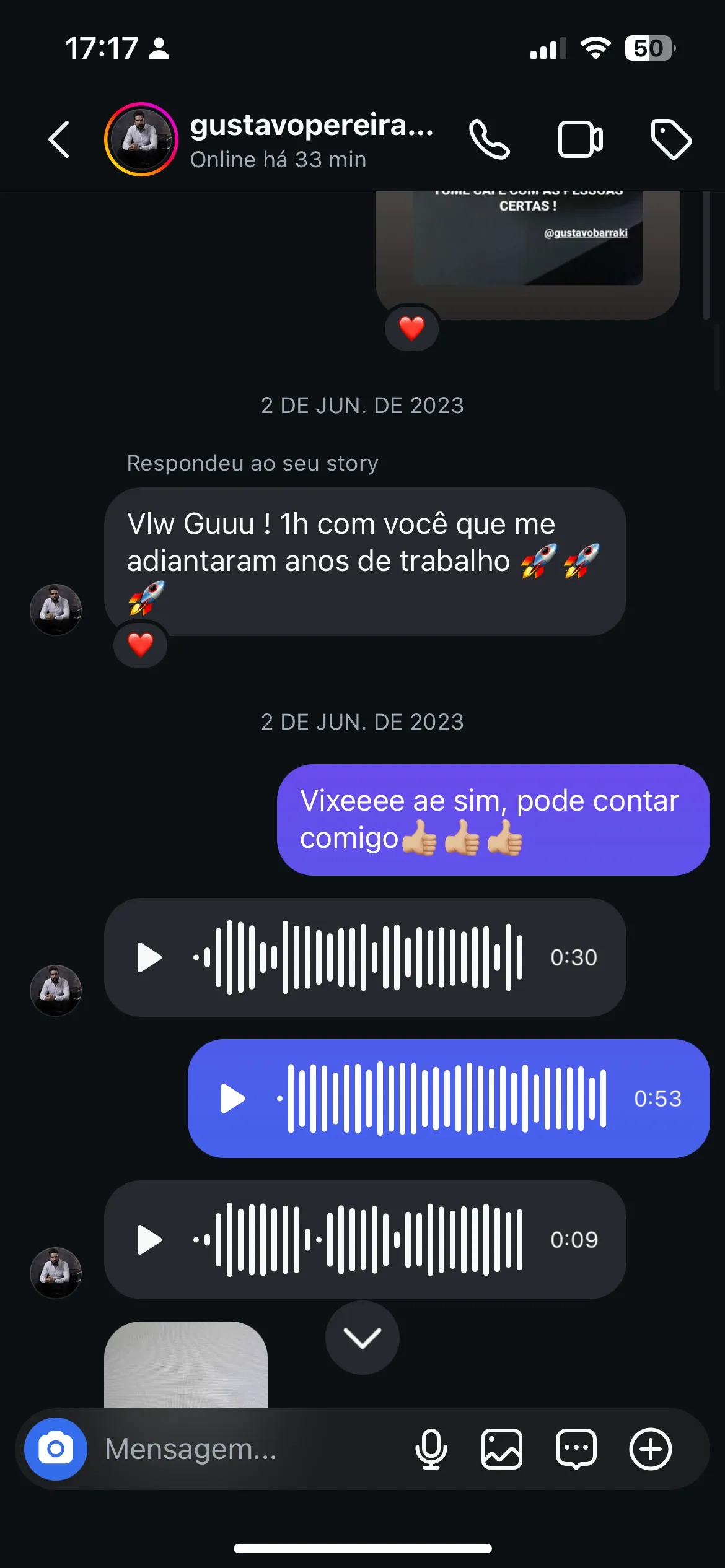Play the 0:30 voice message
Screen dimensions: 725x1568
click(149, 957)
